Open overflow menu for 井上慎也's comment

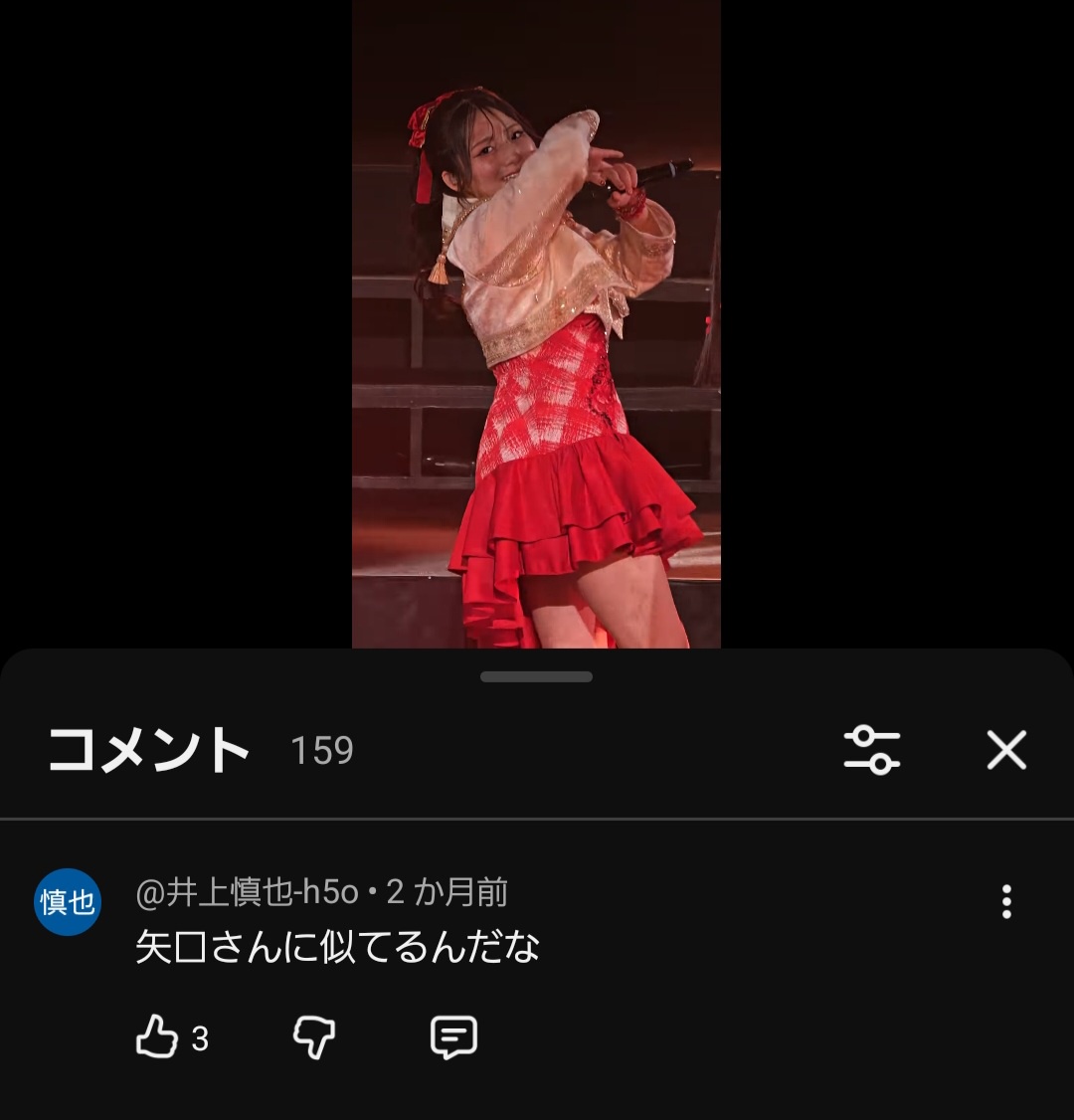coord(1006,901)
